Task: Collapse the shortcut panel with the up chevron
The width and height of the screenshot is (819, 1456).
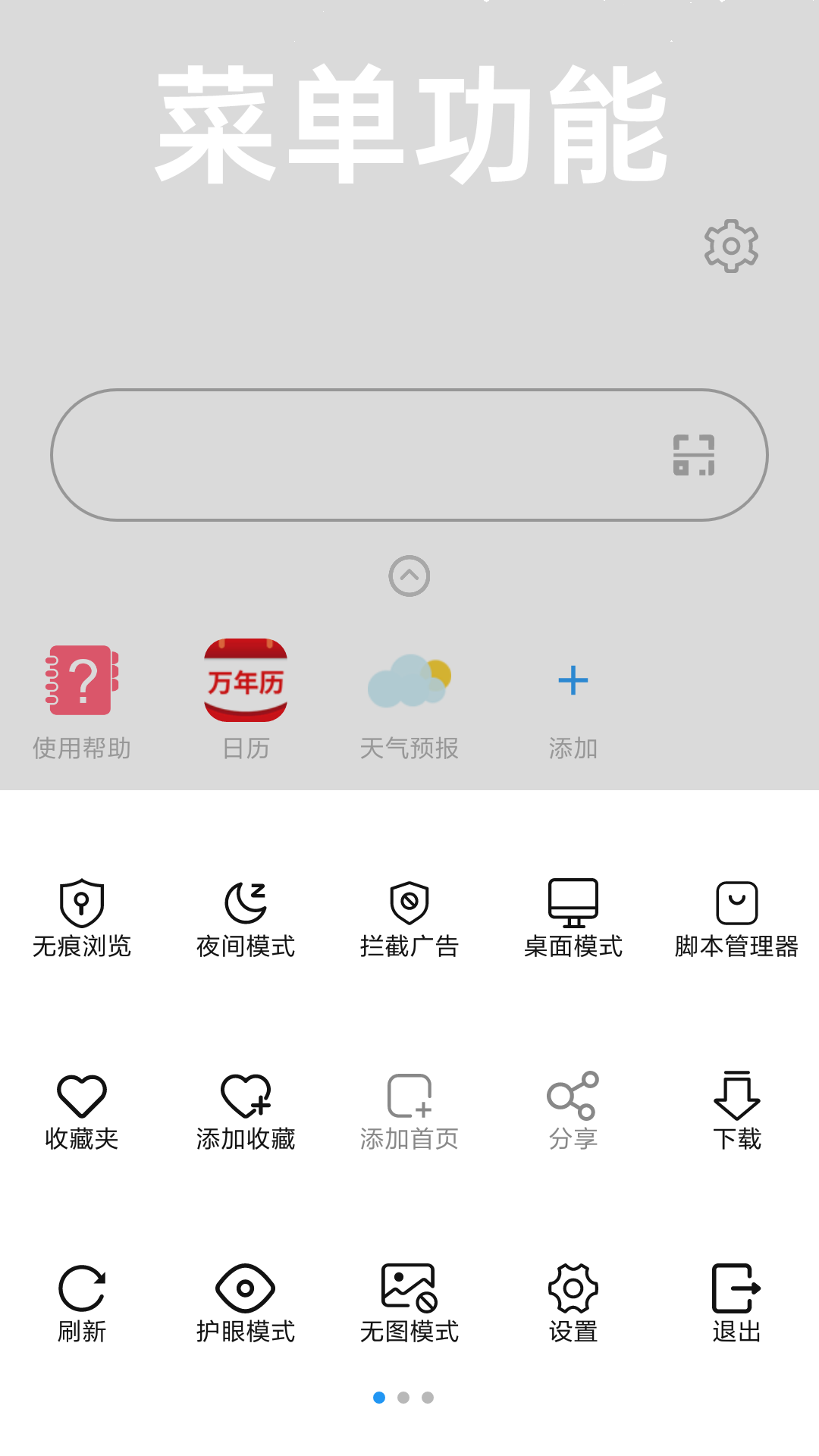Action: 409,575
